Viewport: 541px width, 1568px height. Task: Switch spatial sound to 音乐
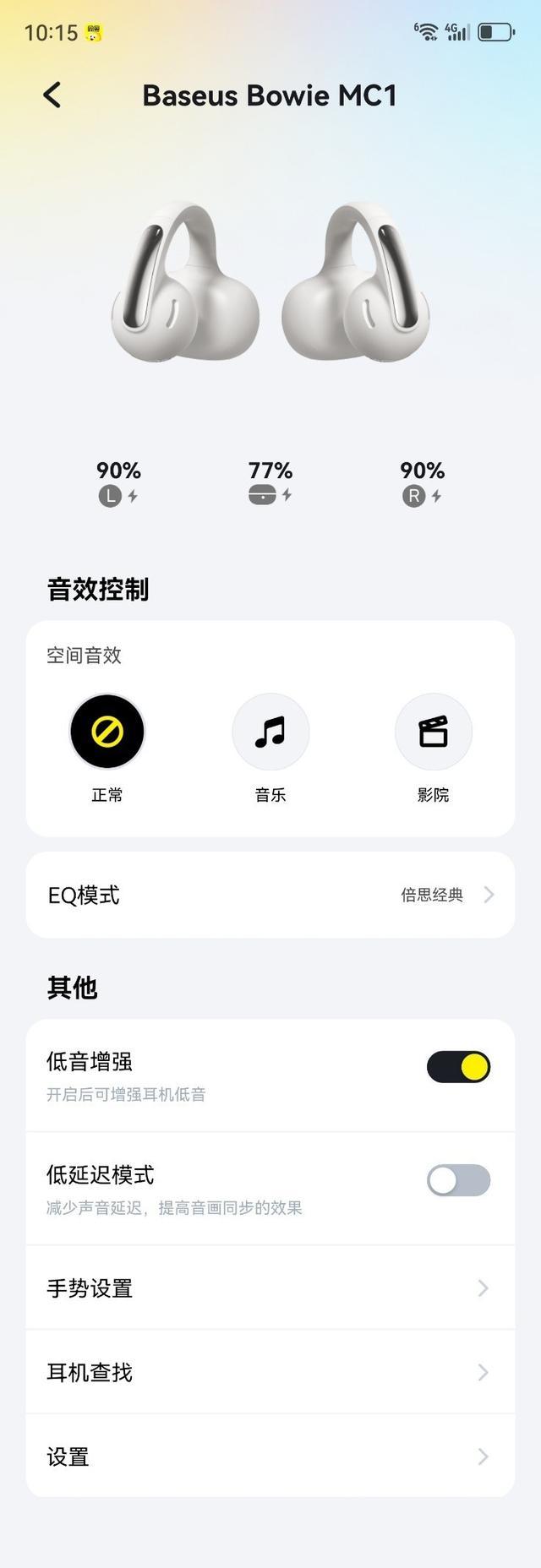click(270, 732)
